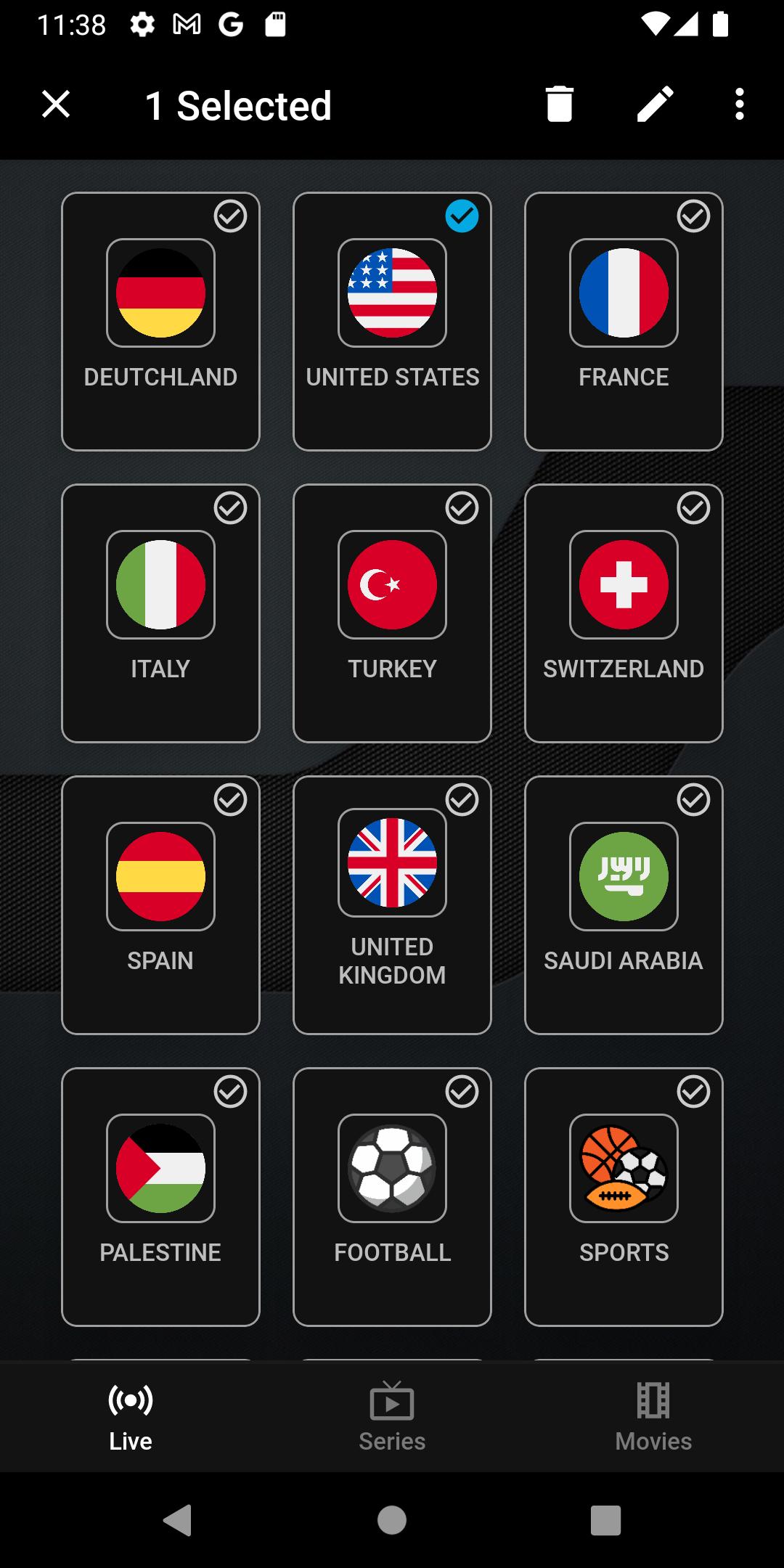This screenshot has height=1568, width=784.
Task: Tap the system back button
Action: pos(178,1520)
